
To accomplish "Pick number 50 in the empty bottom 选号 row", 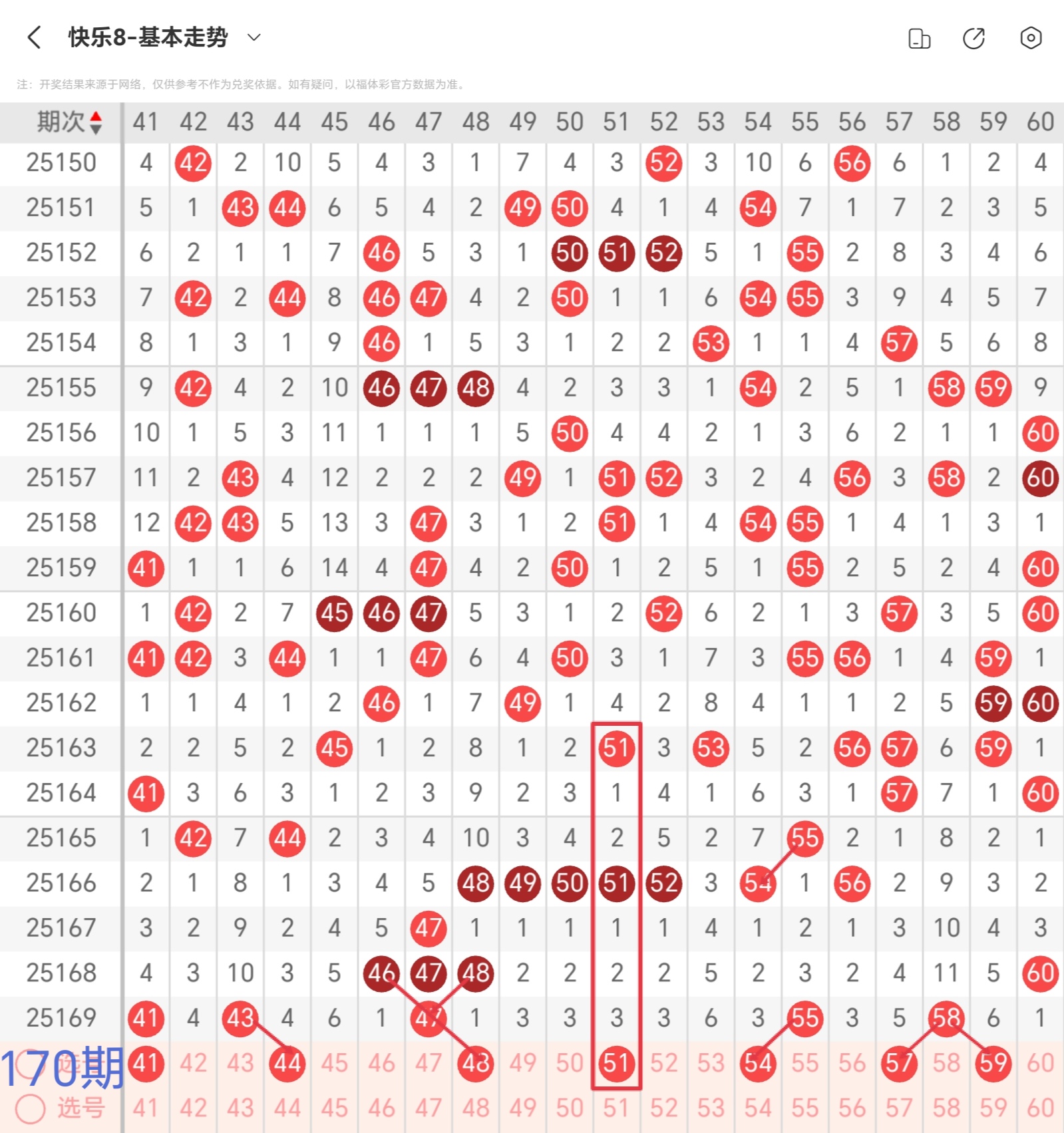I will 570,1108.
